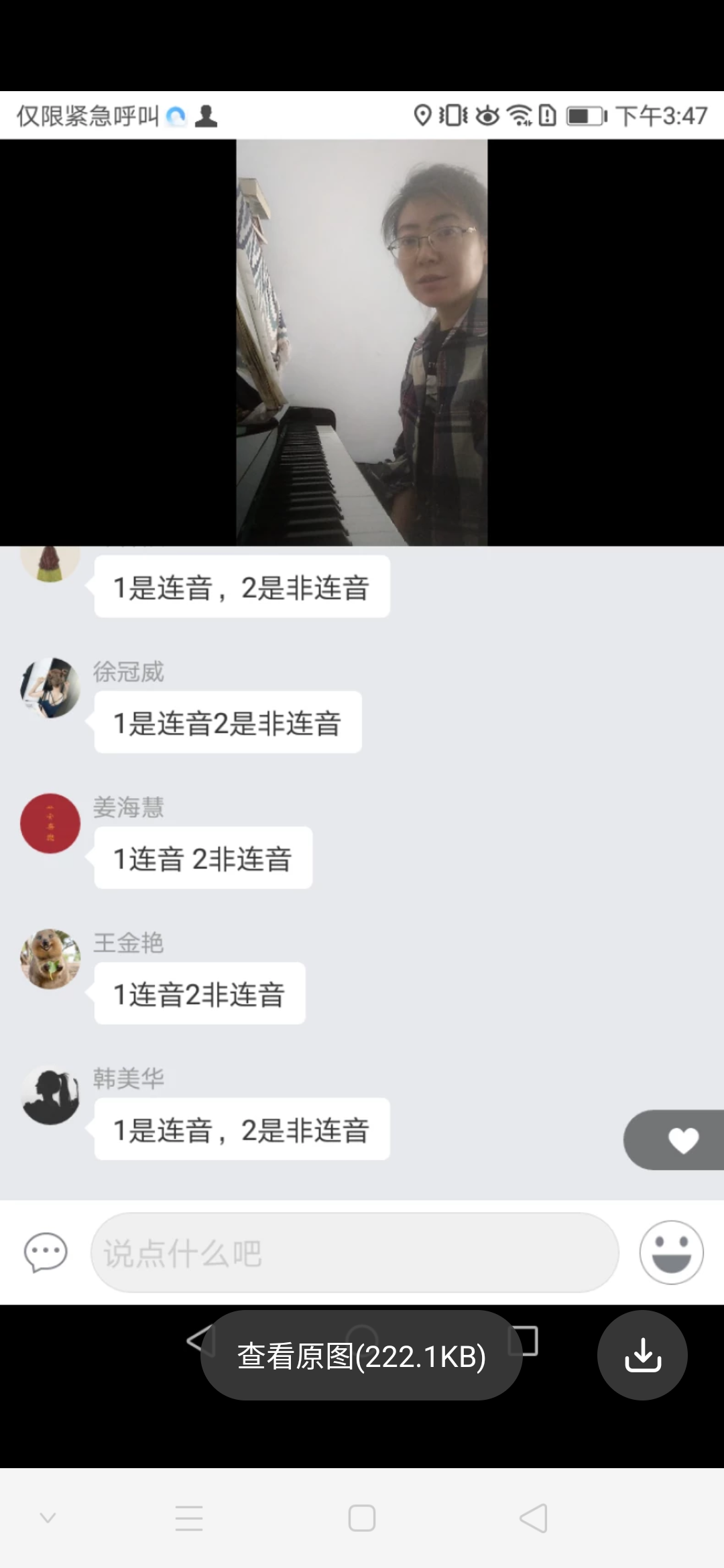The image size is (724, 1568).
Task: Go to the home screen
Action: click(x=362, y=1518)
